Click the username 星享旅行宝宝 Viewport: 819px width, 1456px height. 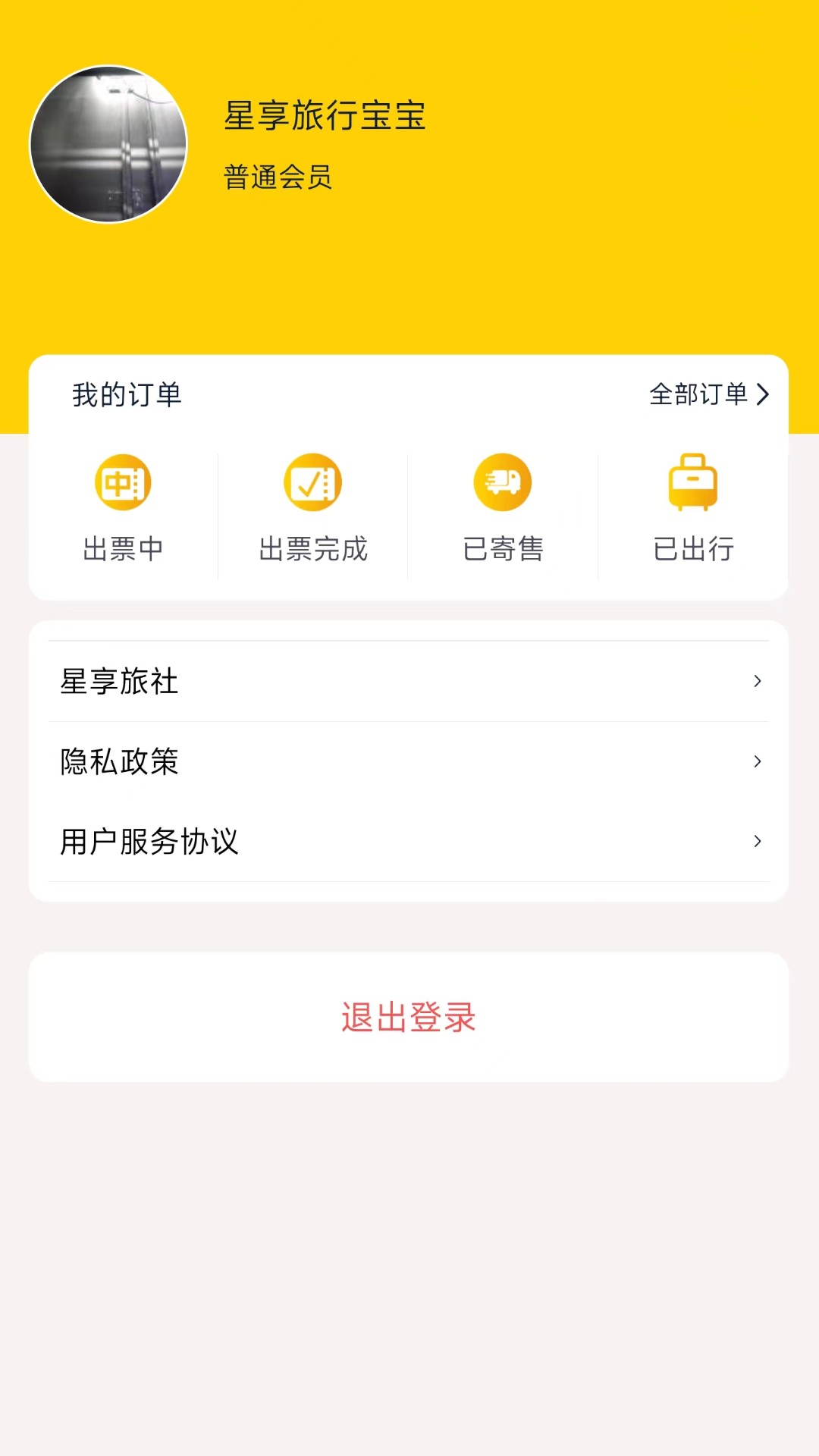(325, 118)
